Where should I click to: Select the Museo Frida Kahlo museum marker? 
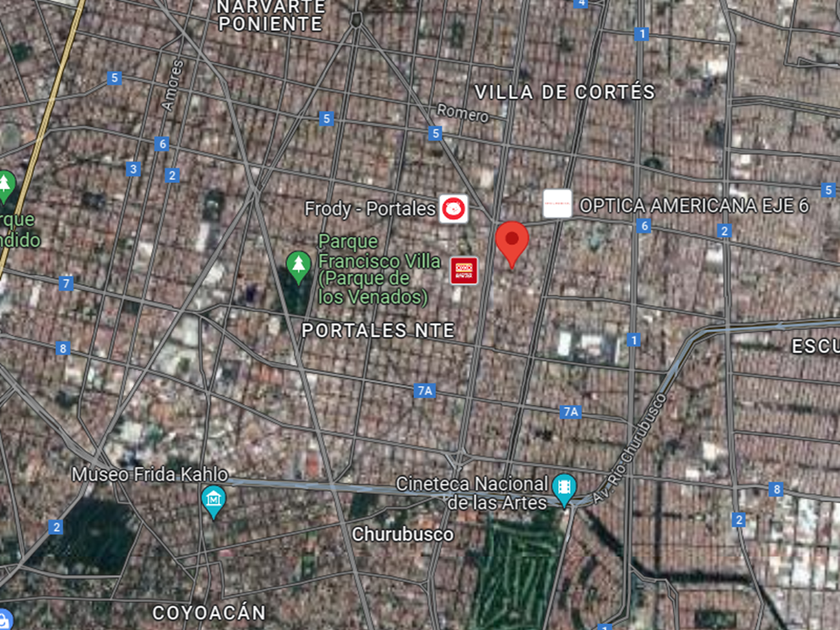(x=213, y=499)
